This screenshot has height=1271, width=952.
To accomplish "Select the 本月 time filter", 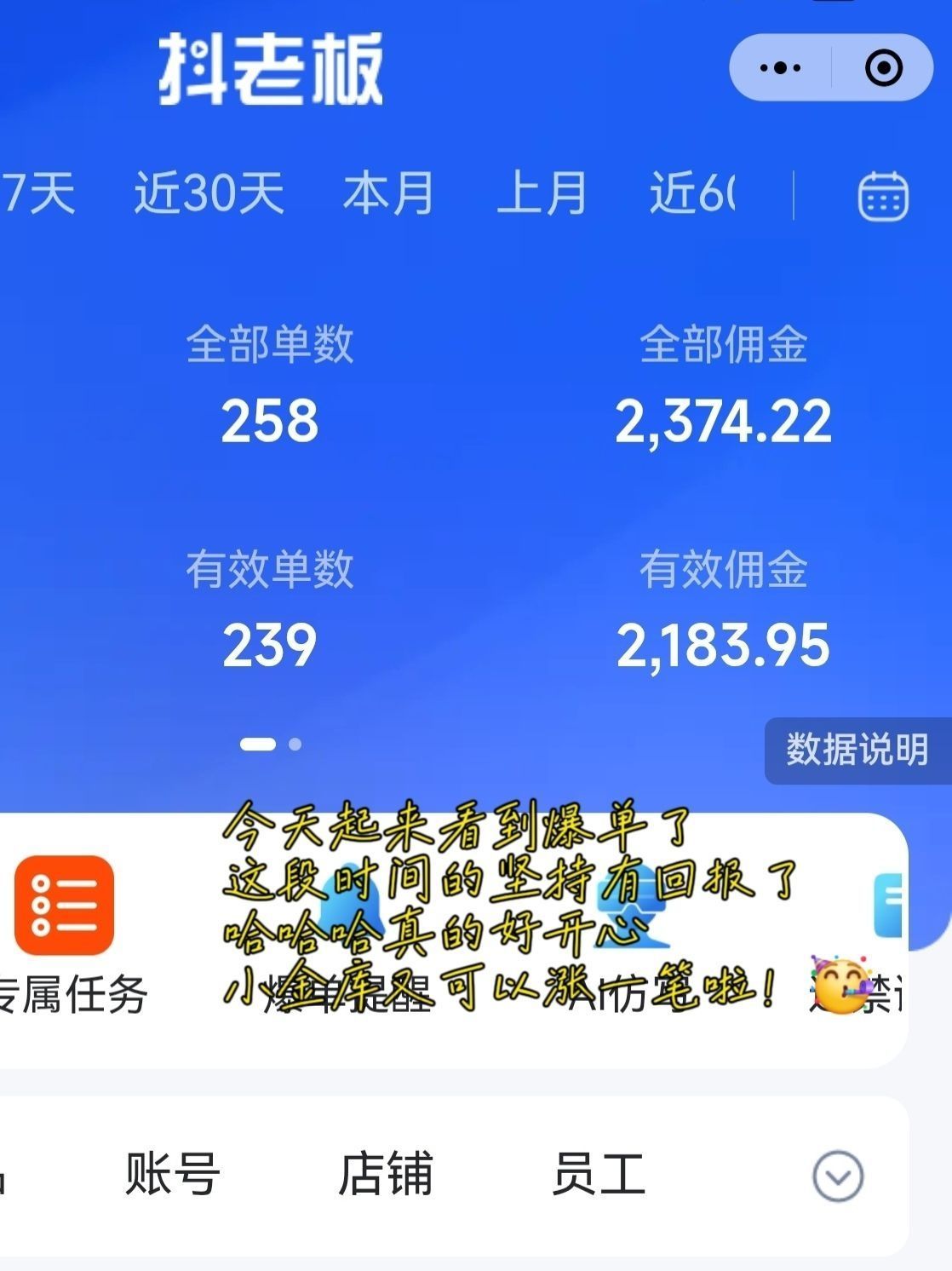I will pos(388,193).
